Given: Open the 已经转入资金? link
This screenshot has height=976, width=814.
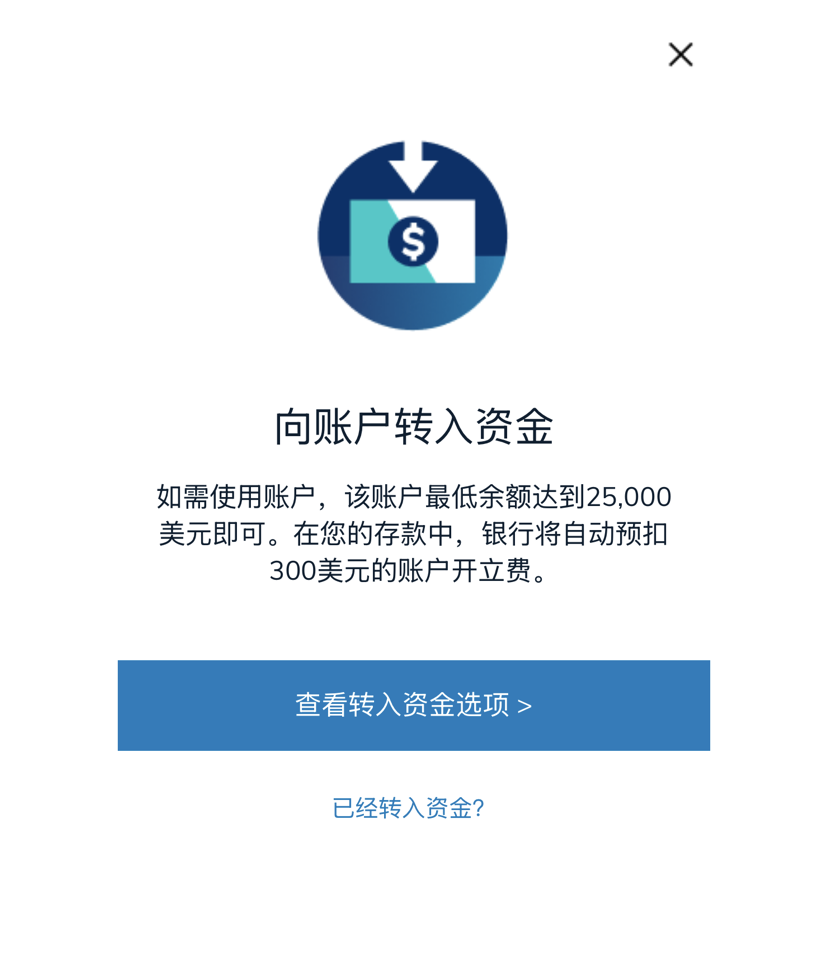Looking at the screenshot, I should pyautogui.click(x=408, y=808).
